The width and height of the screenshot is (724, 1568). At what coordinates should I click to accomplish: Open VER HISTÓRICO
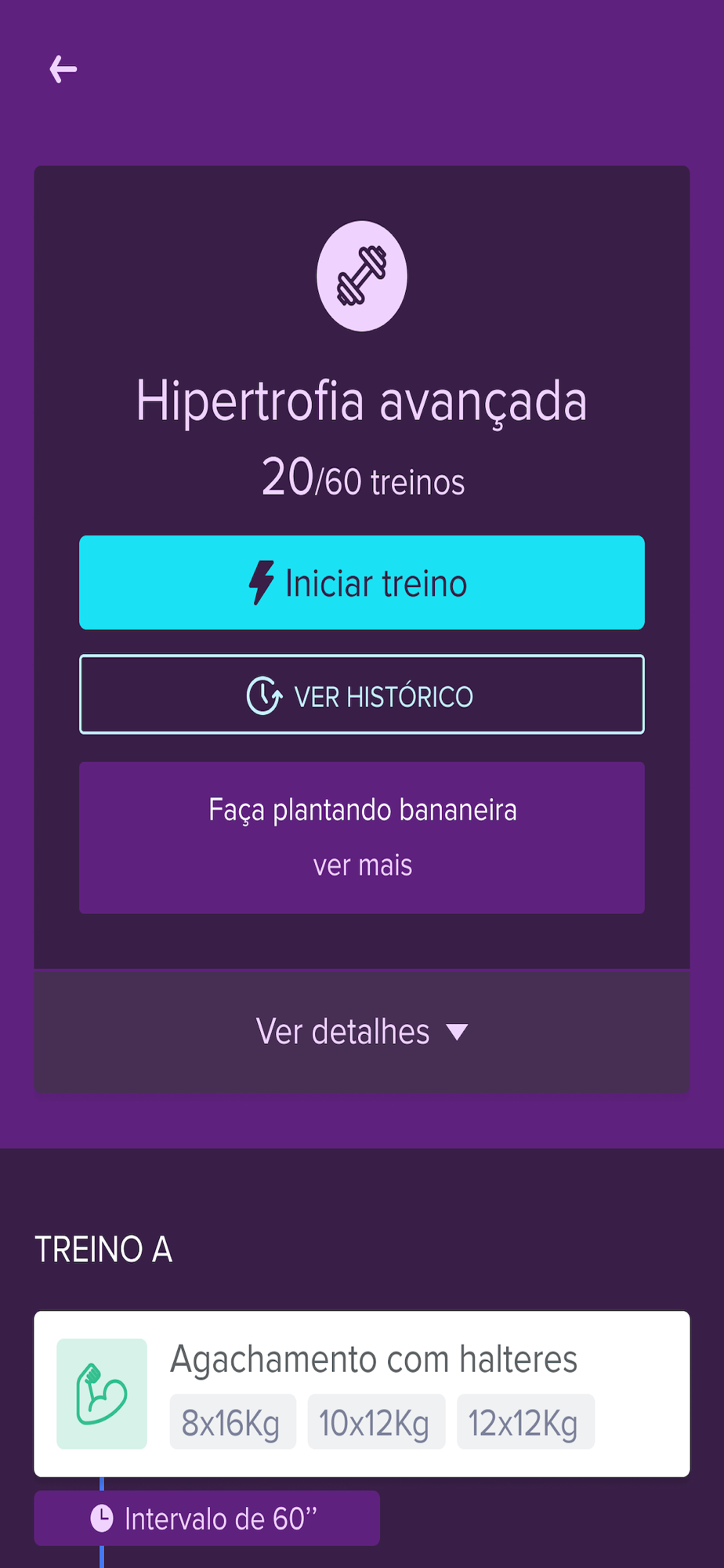click(x=362, y=695)
